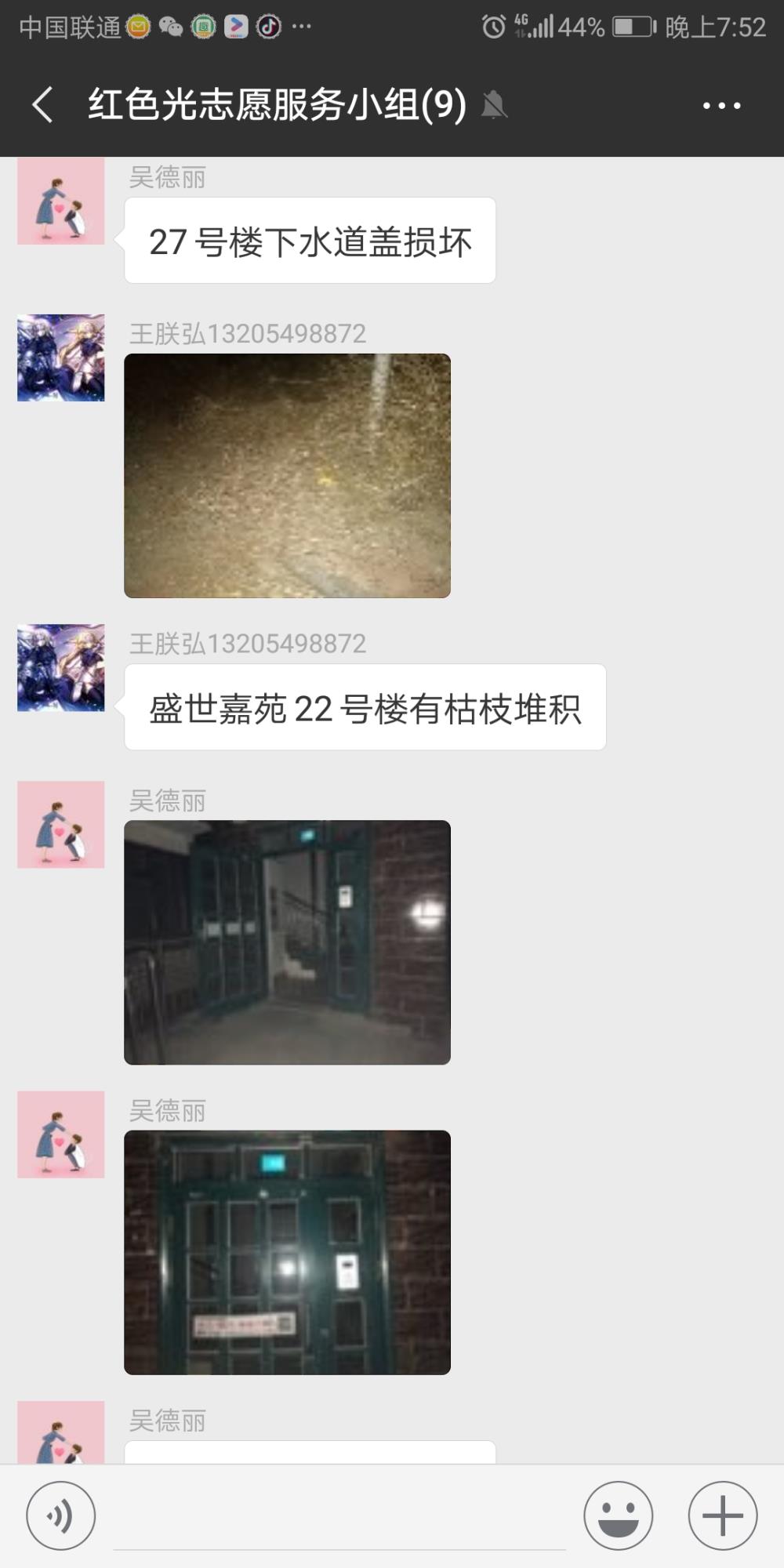Viewport: 784px width, 1568px height.
Task: Open the blurry gravel photo from 王朕弘
Action: (x=287, y=476)
